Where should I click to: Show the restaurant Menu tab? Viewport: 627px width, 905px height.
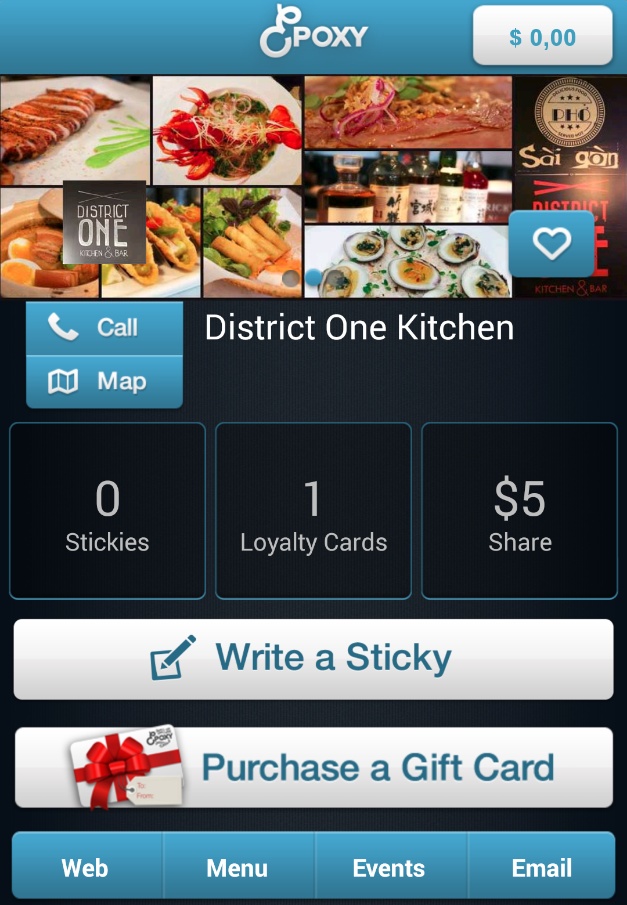238,867
